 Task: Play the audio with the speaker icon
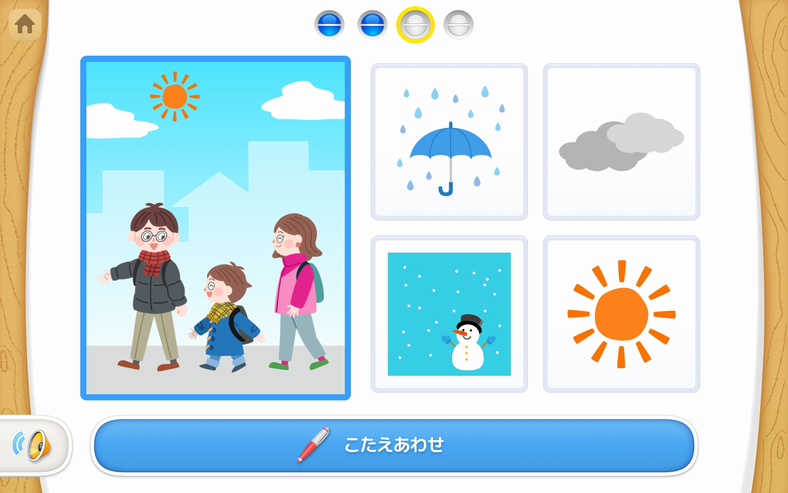pos(32,444)
